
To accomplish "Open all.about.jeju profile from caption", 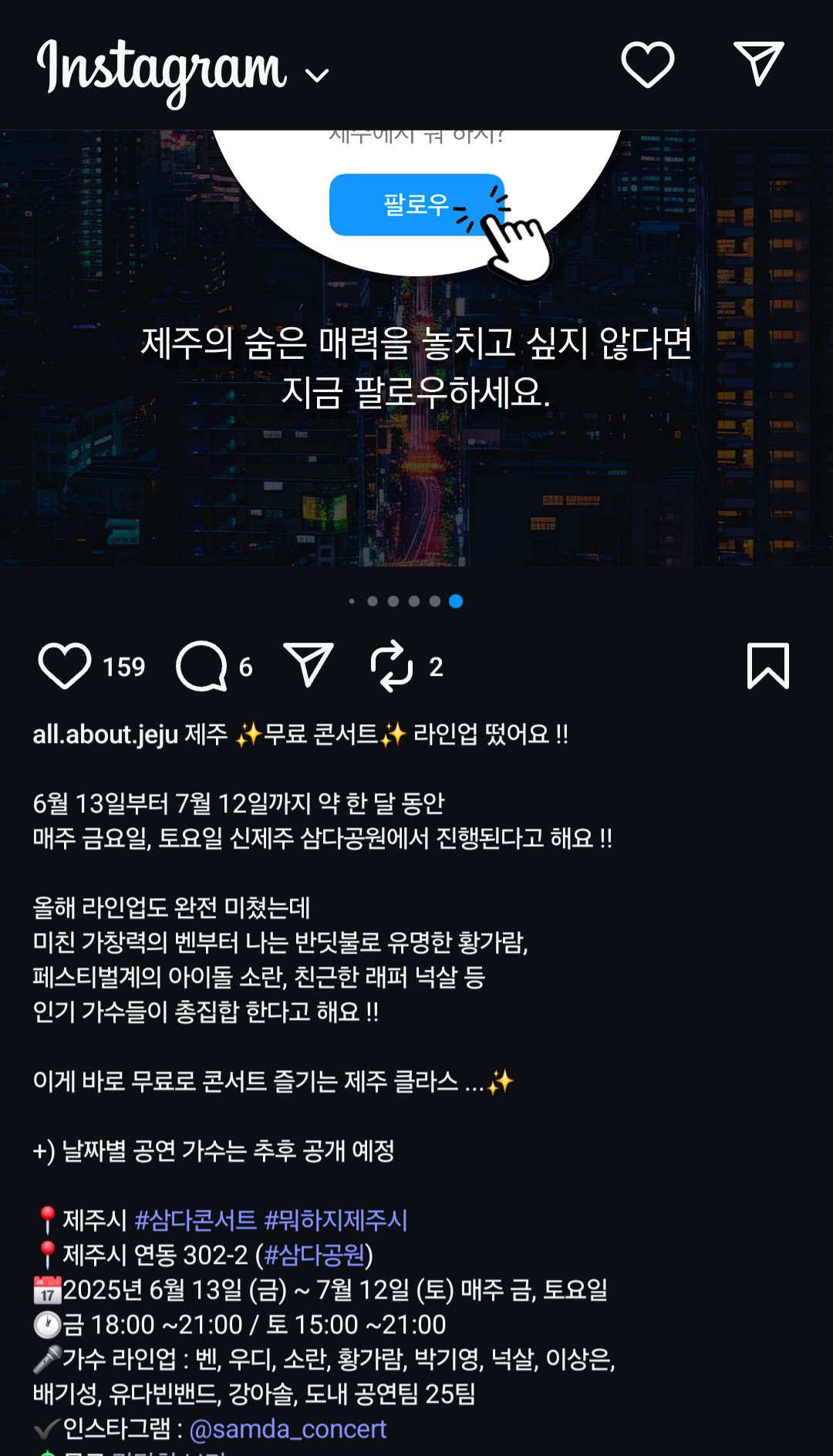I will pos(106,735).
